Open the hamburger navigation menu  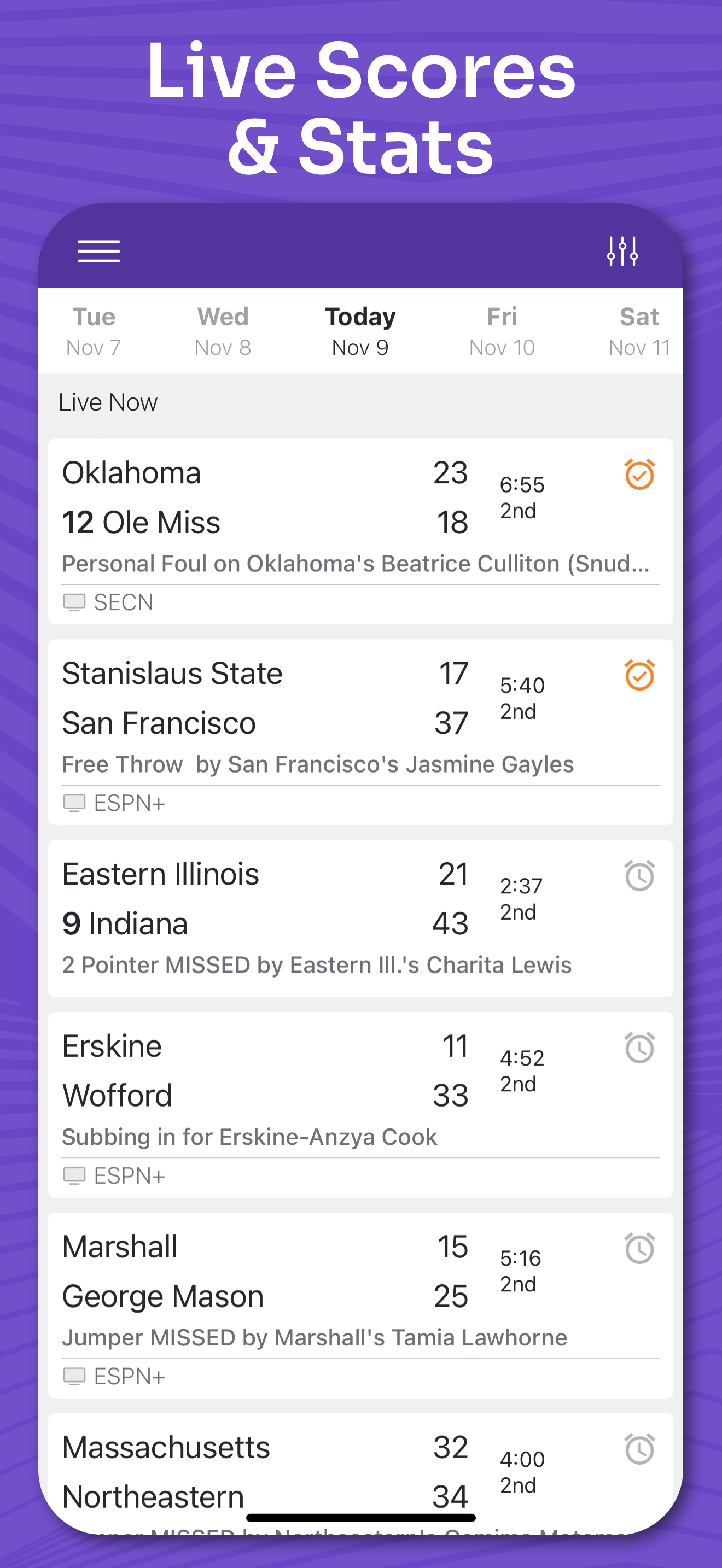point(98,251)
